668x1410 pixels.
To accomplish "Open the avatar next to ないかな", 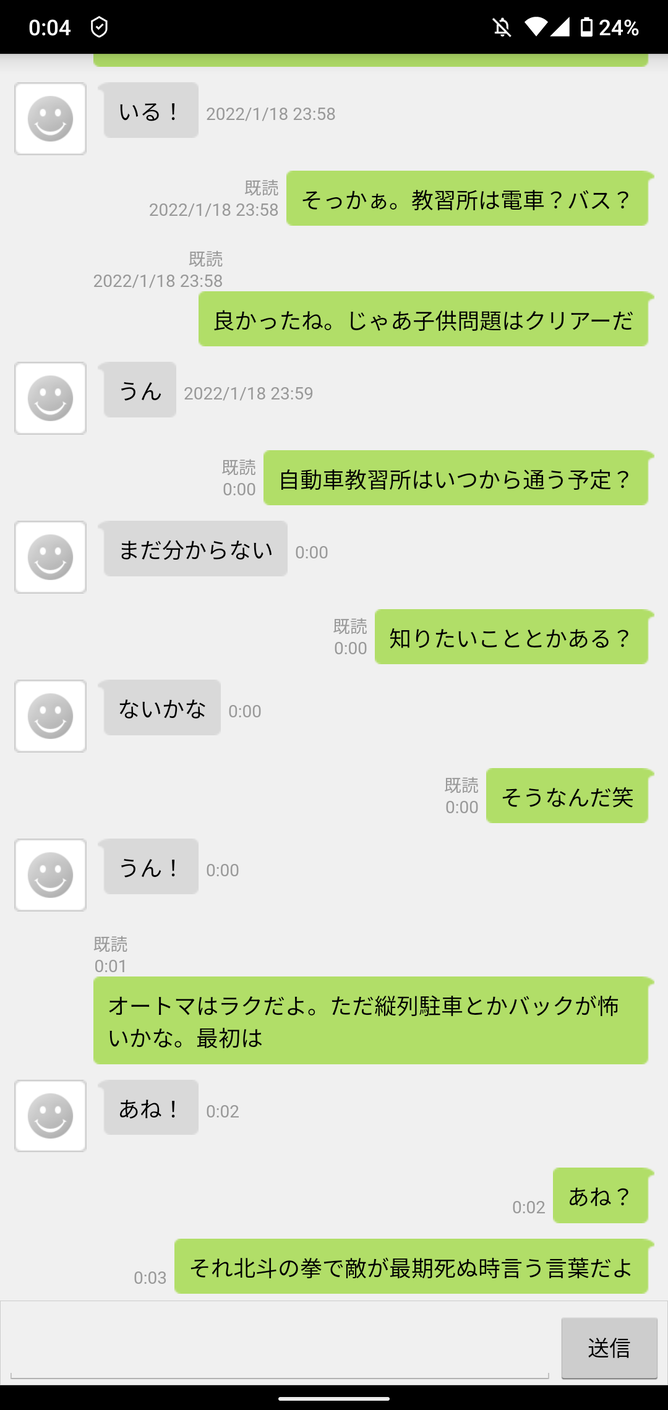I will click(x=50, y=716).
